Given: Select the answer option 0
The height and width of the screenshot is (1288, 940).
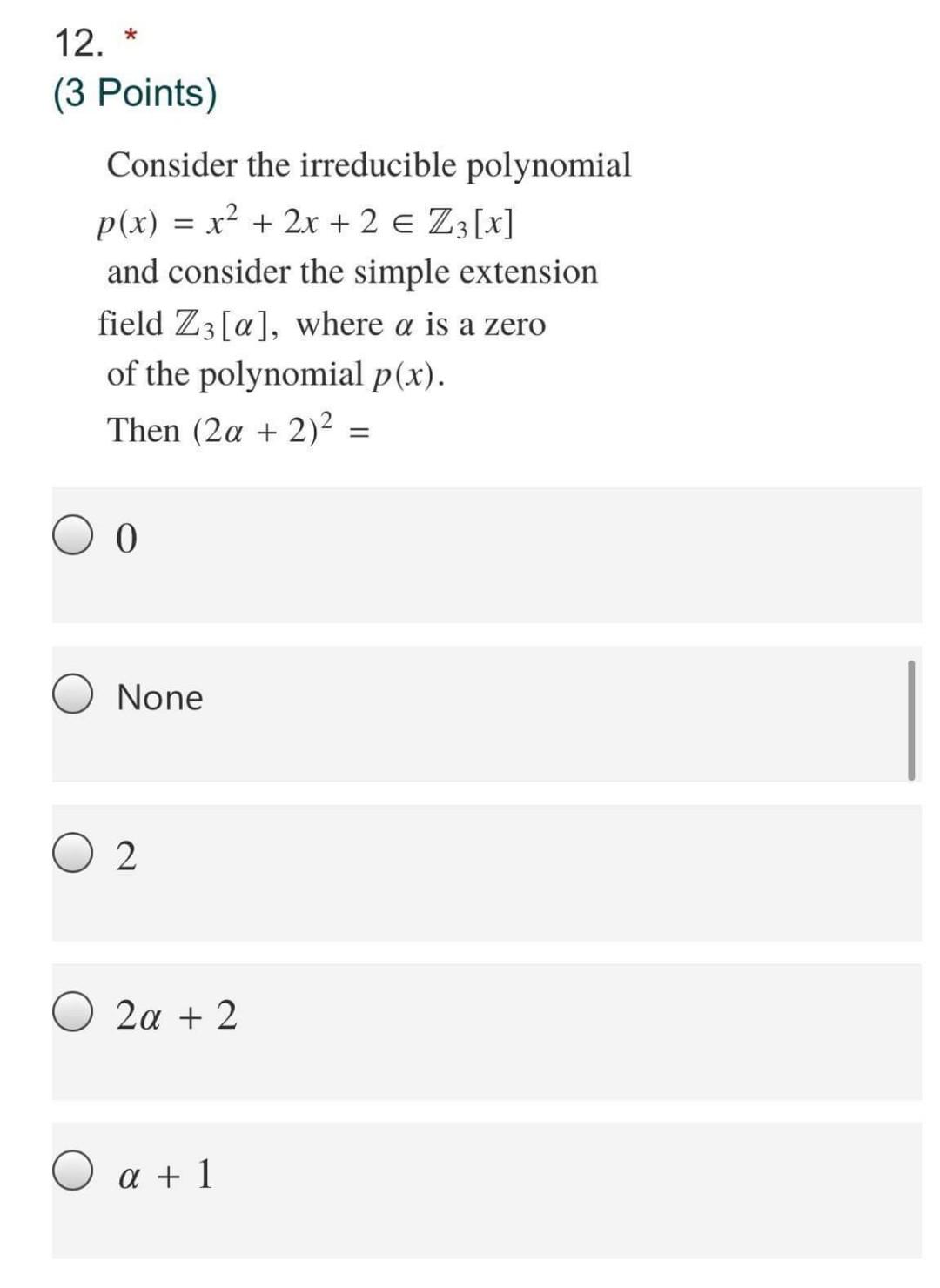Looking at the screenshot, I should coord(73,539).
